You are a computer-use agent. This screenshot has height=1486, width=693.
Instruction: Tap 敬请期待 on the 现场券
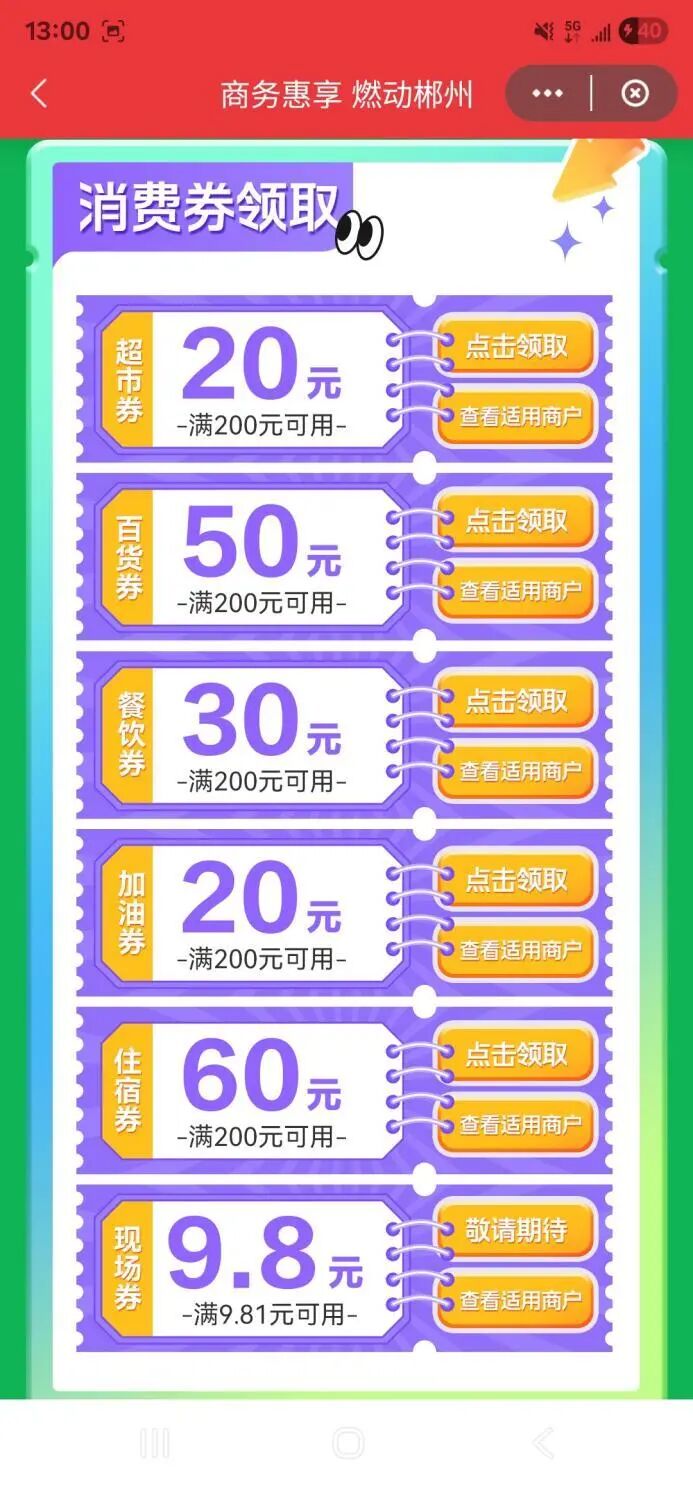pos(516,1230)
